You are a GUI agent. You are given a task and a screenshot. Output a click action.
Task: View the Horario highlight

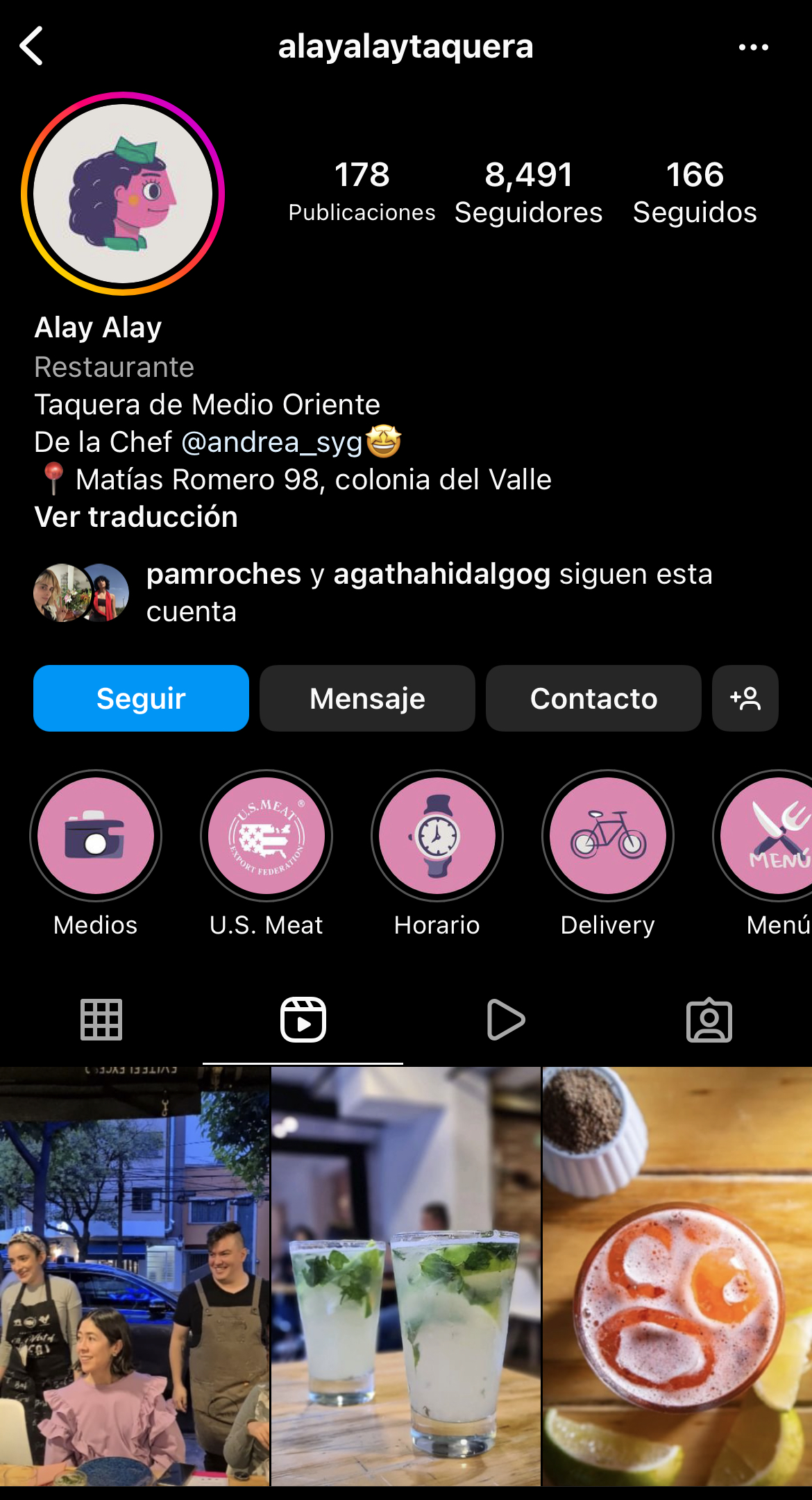(437, 836)
